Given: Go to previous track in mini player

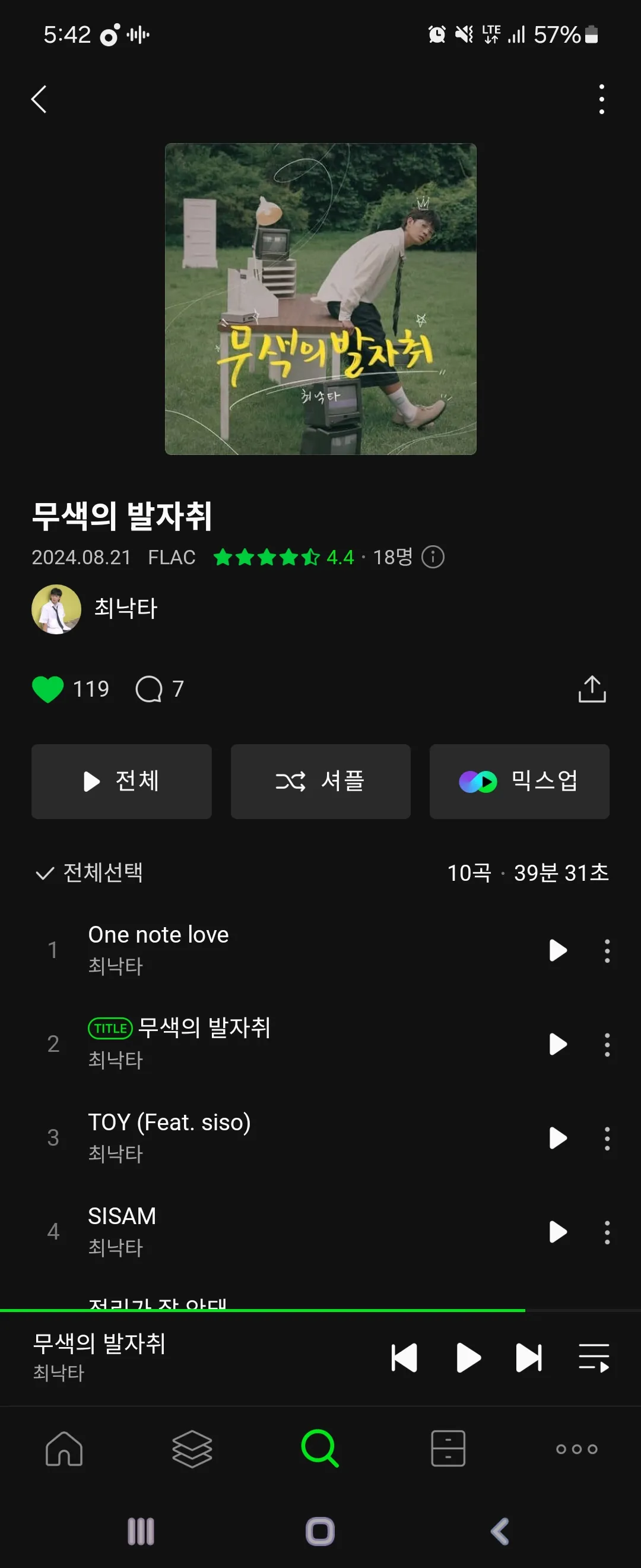Looking at the screenshot, I should 404,1358.
